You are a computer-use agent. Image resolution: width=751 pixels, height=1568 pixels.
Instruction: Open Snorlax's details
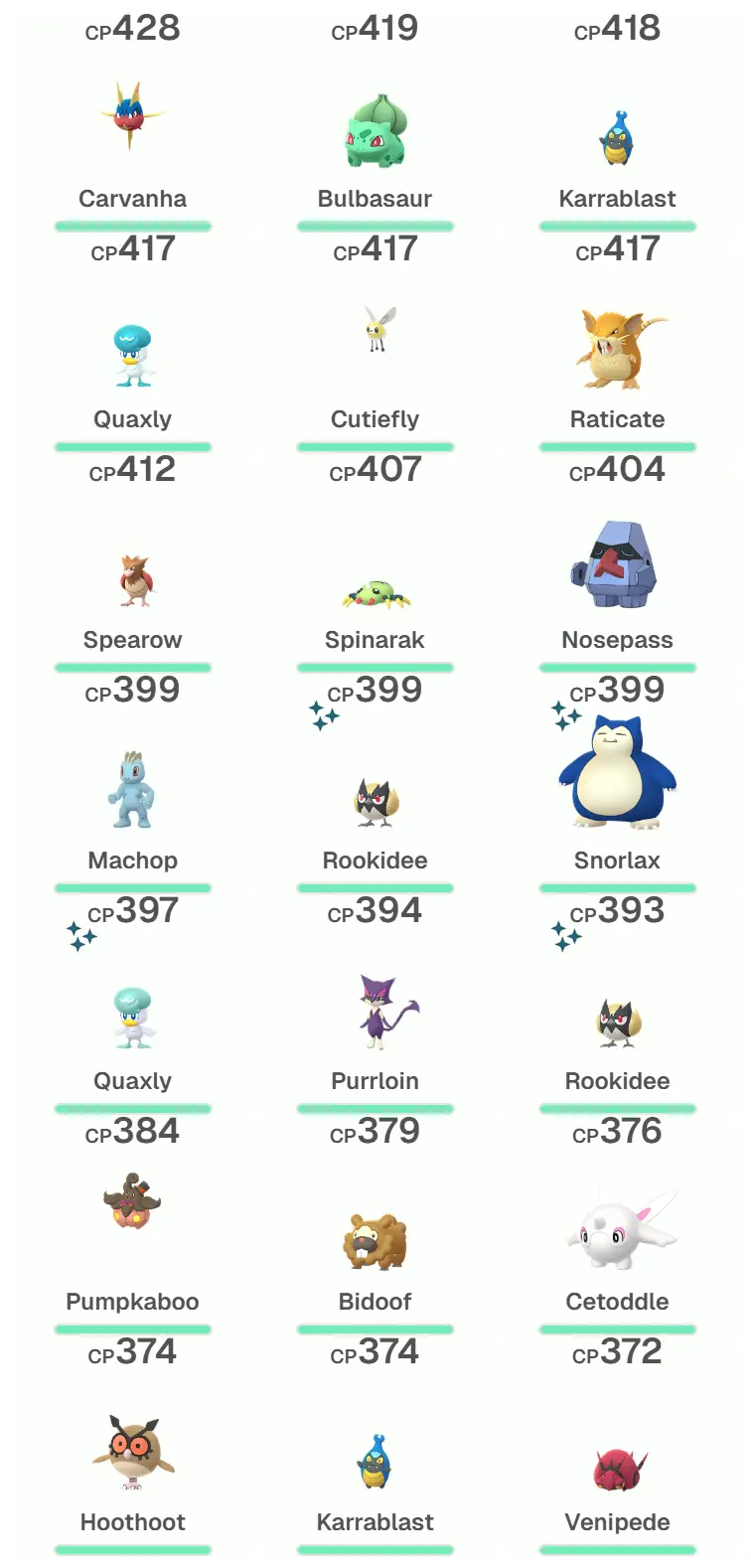pos(617,782)
